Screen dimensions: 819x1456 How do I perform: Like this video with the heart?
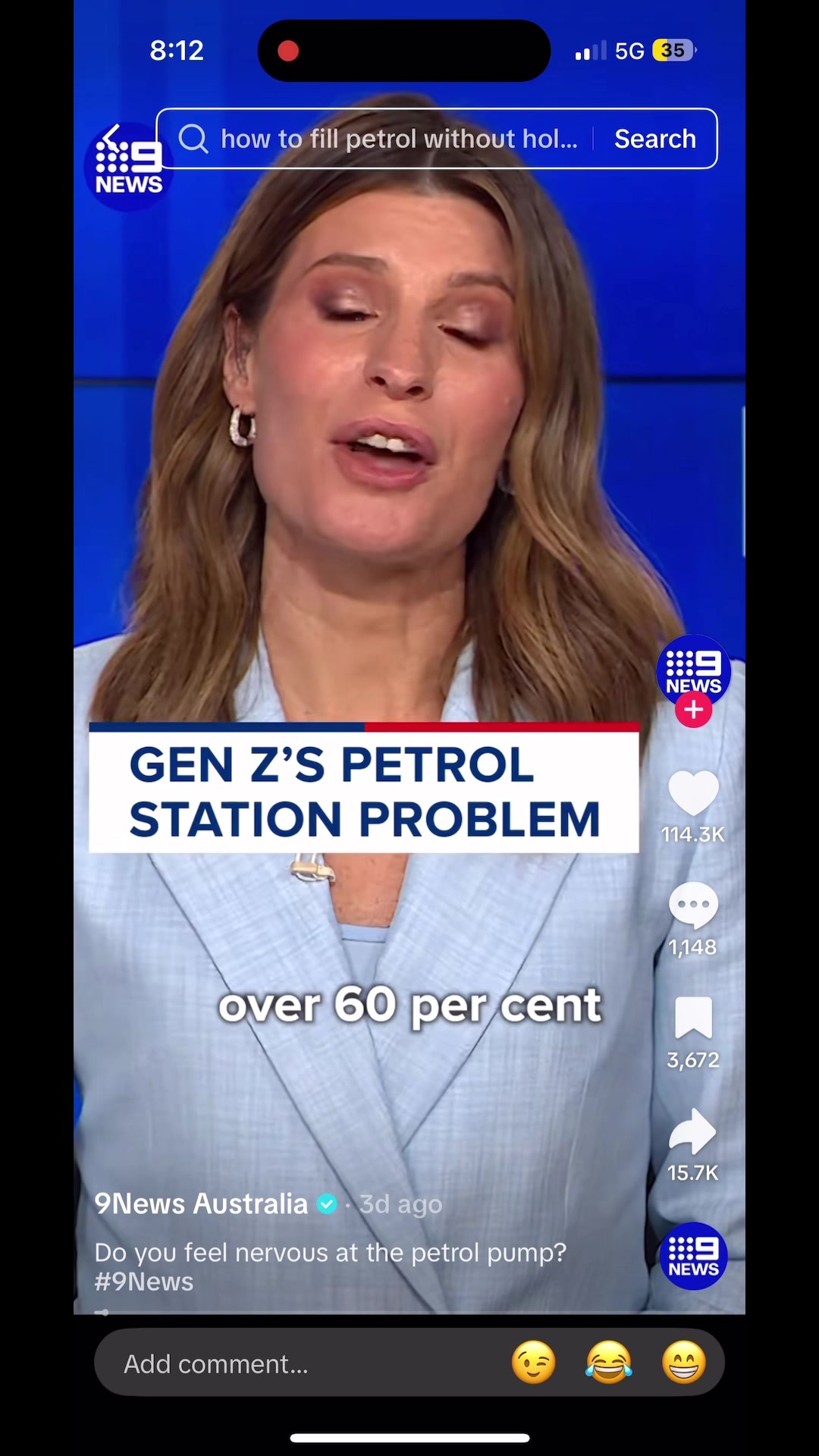click(693, 793)
